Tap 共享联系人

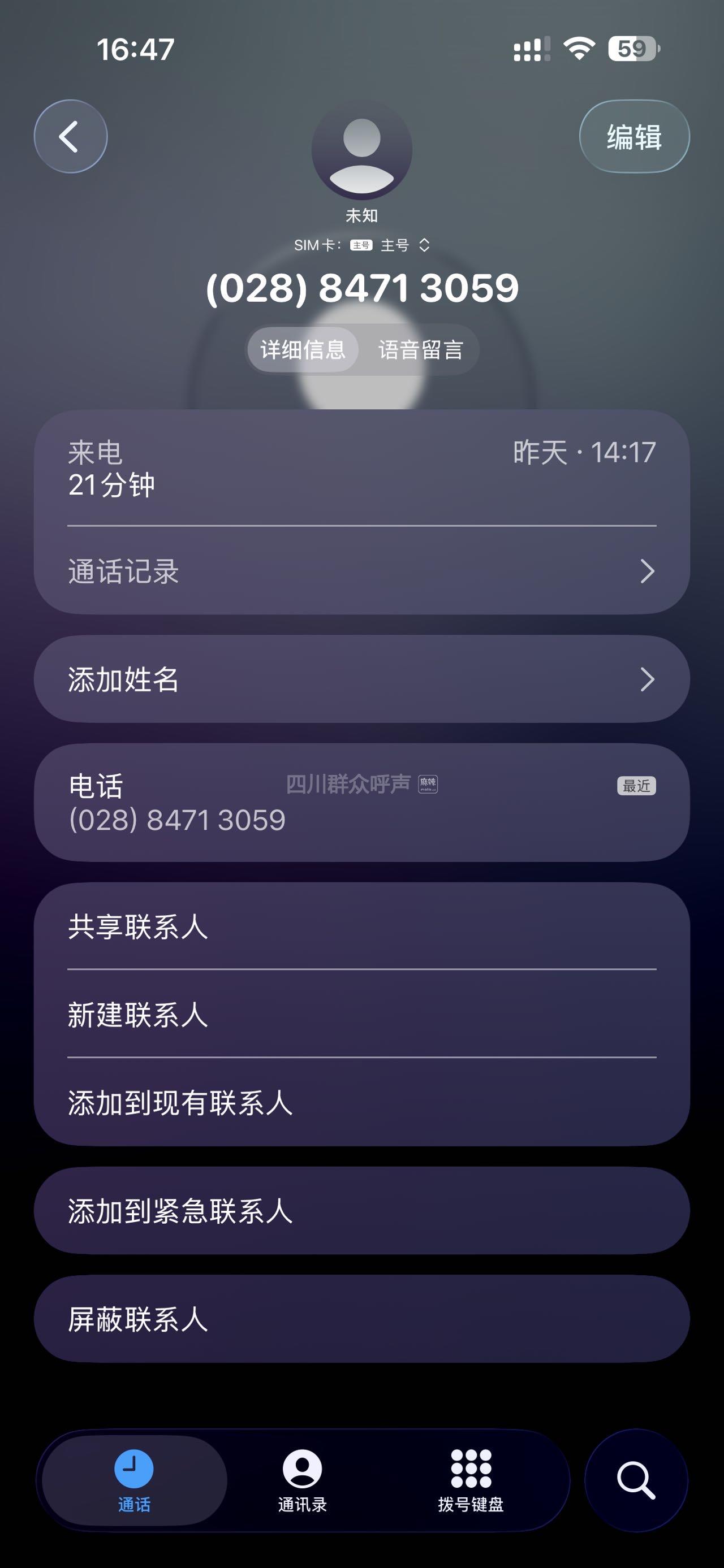pyautogui.click(x=361, y=926)
